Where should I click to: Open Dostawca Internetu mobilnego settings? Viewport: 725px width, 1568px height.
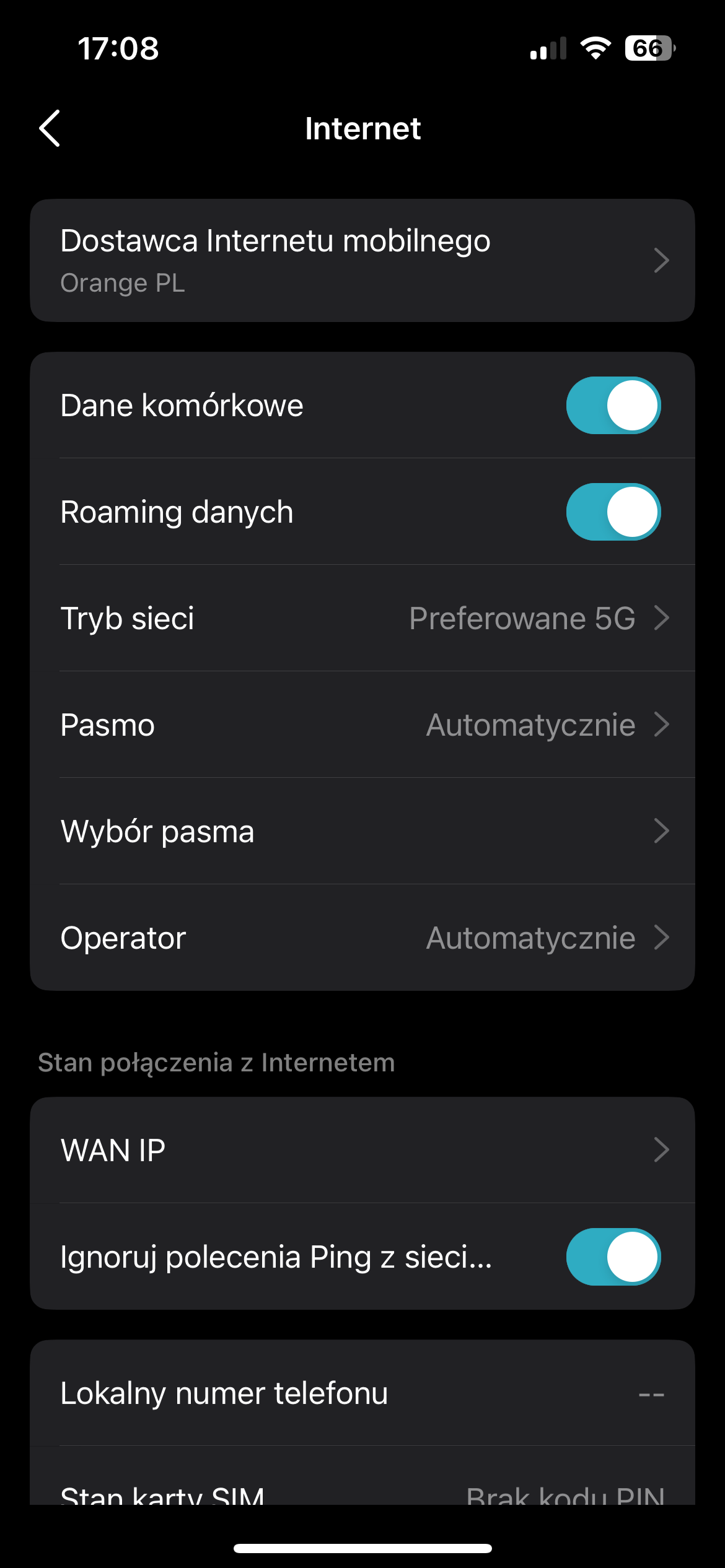coord(362,260)
